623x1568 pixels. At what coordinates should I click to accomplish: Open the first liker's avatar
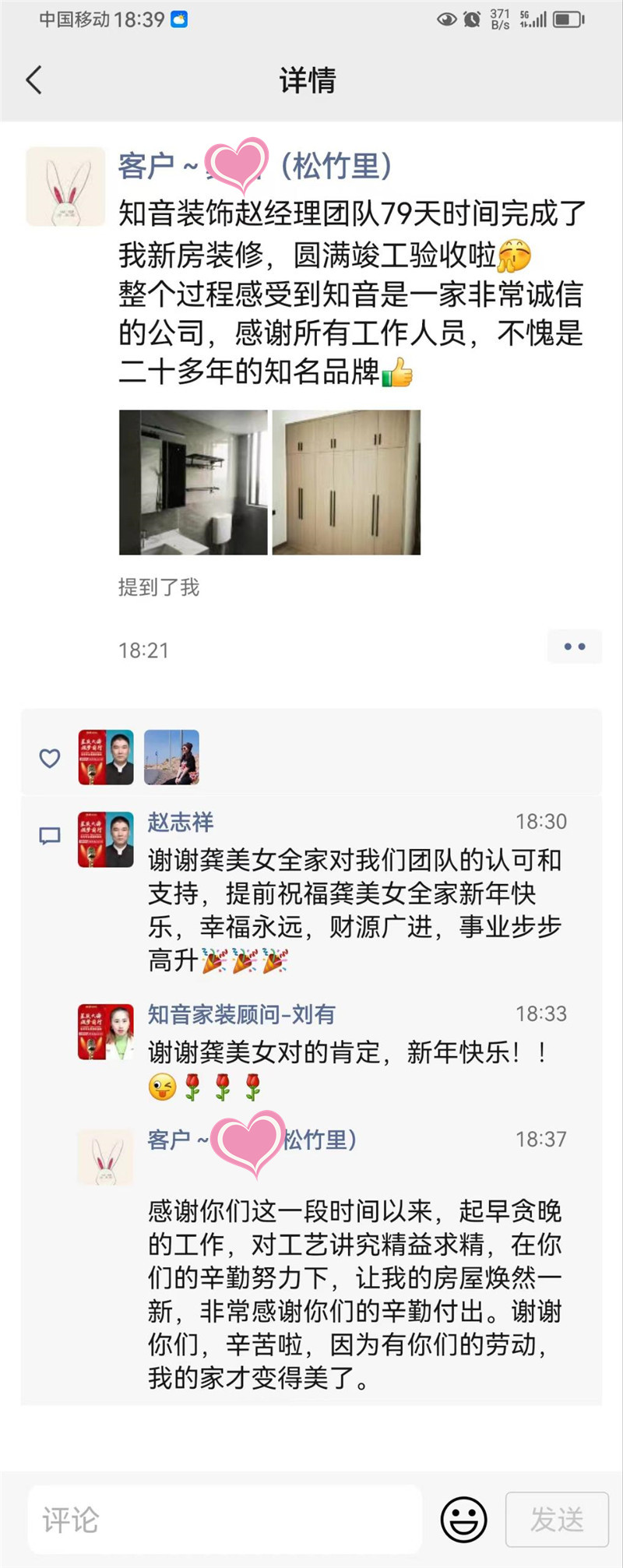106,757
